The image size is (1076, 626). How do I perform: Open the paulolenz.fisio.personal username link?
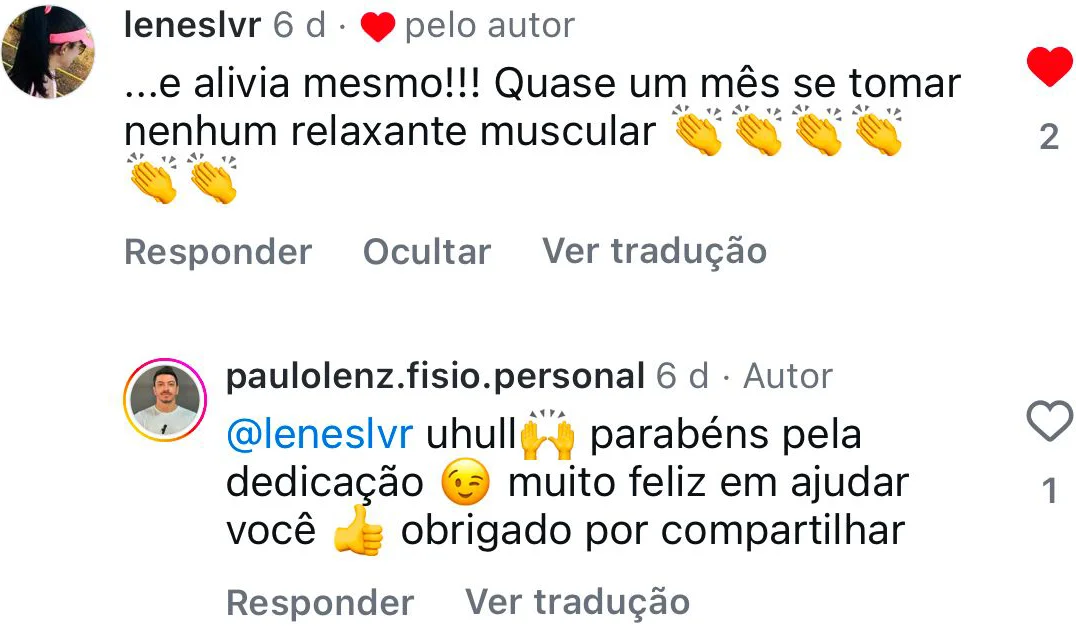435,376
